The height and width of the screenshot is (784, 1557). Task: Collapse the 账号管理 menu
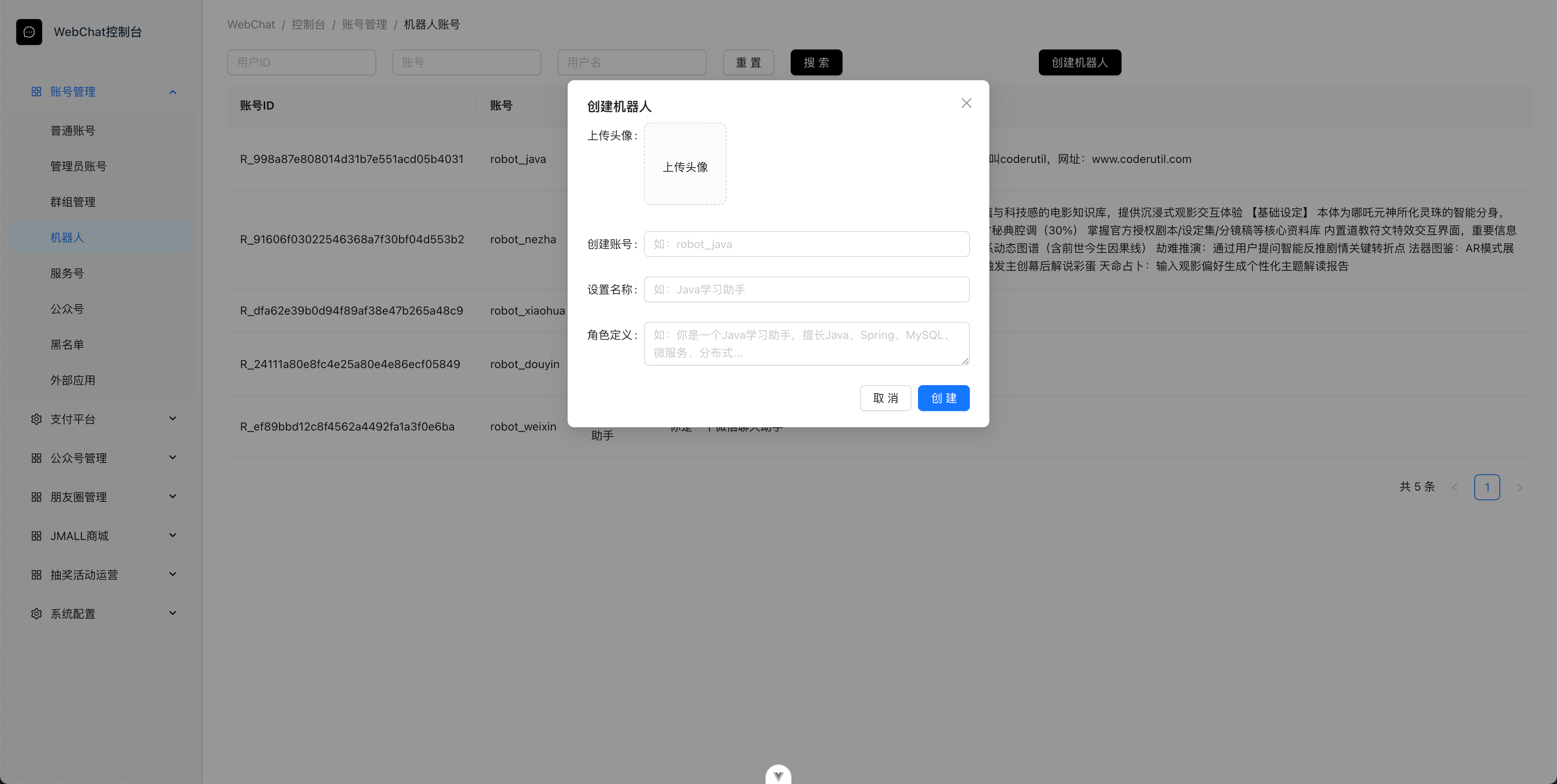[103, 92]
